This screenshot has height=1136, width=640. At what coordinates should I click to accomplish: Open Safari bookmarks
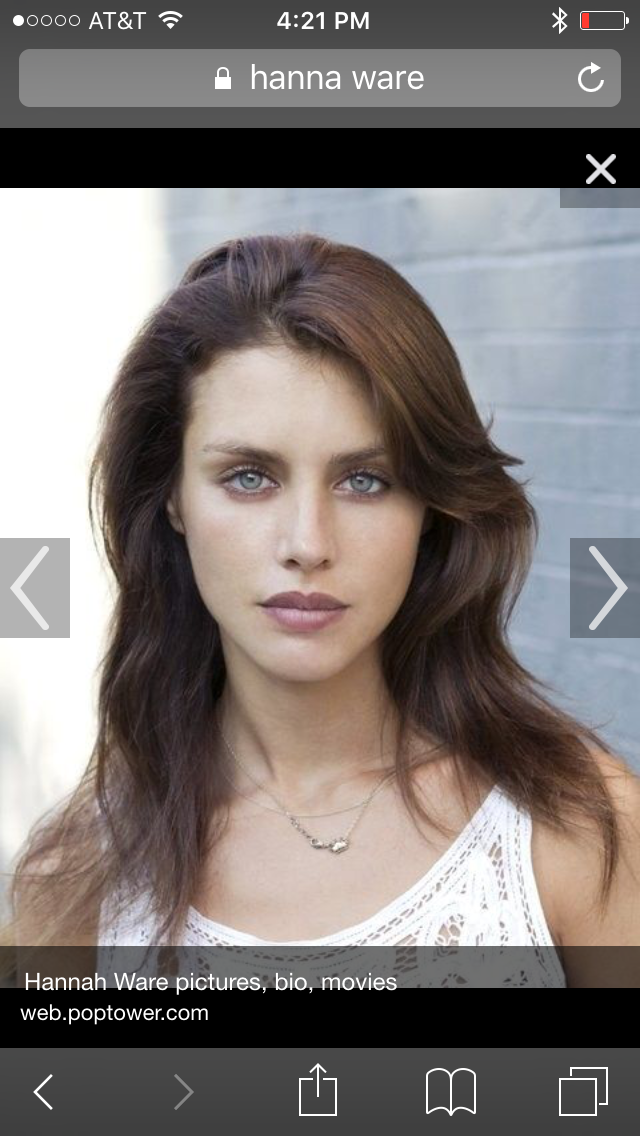[x=451, y=1091]
